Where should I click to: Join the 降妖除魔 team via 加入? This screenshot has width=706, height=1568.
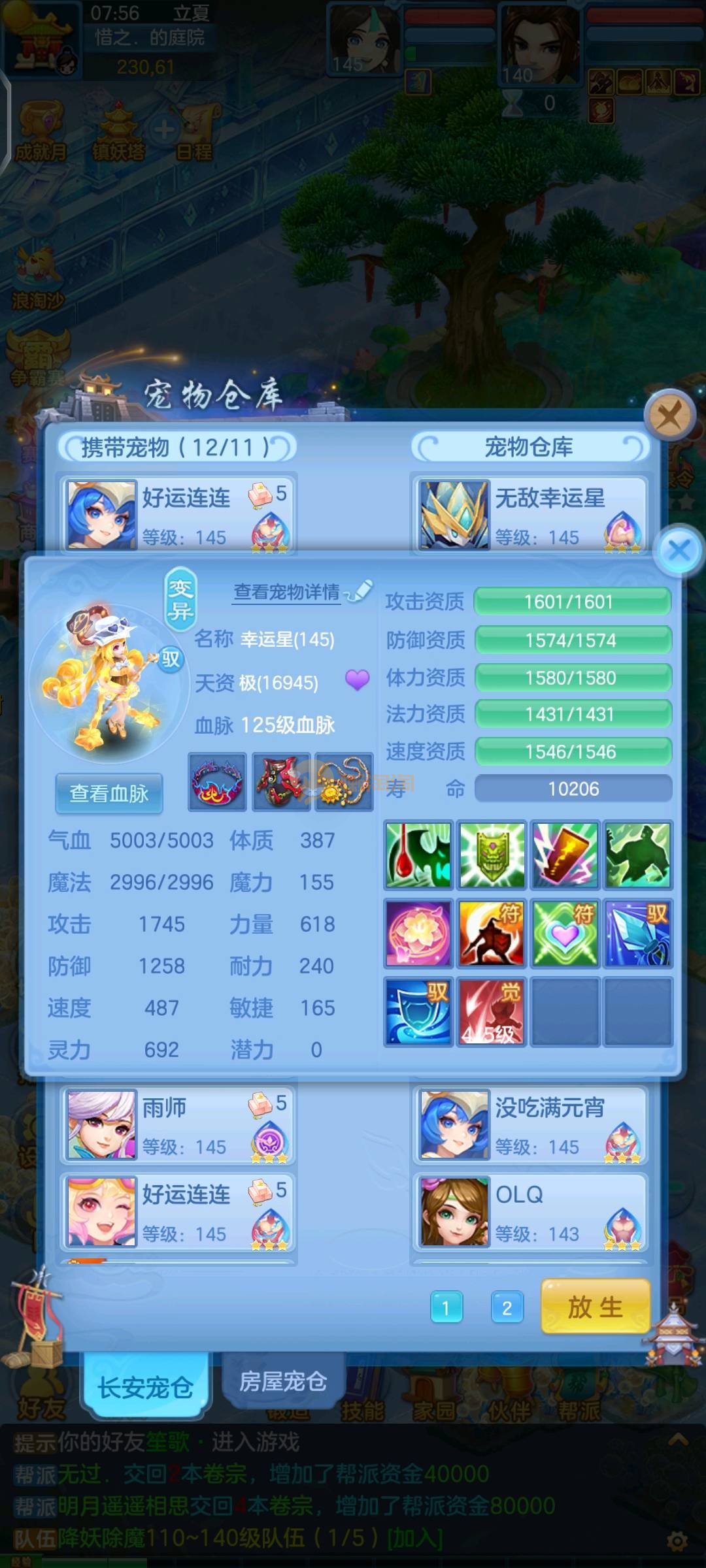pos(415,1538)
